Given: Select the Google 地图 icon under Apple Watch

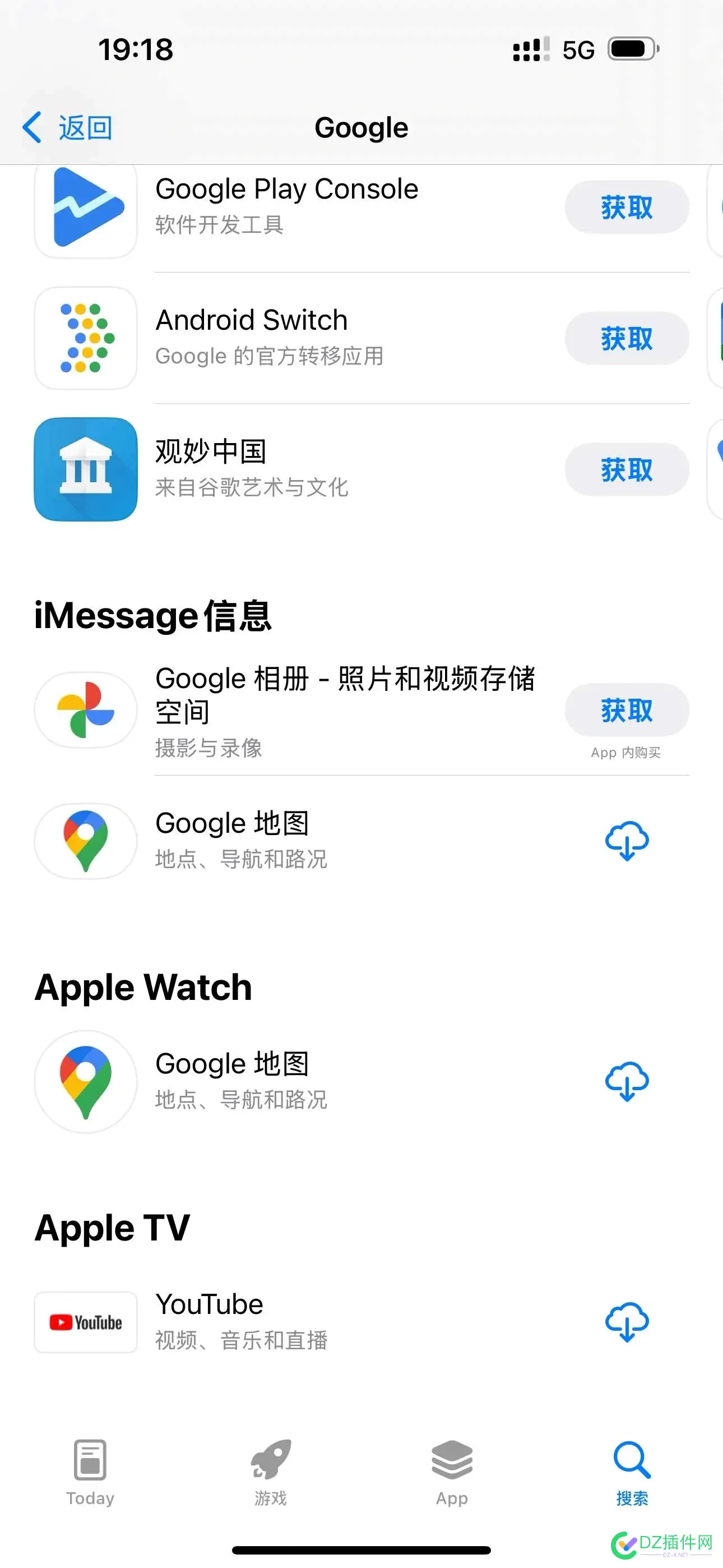Looking at the screenshot, I should tap(85, 1081).
